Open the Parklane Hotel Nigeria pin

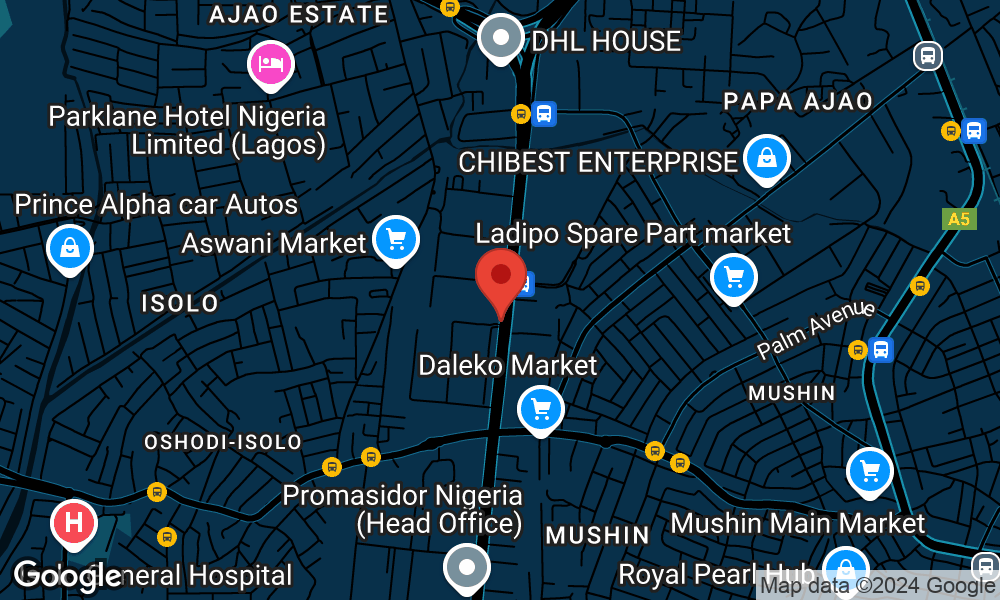point(270,63)
